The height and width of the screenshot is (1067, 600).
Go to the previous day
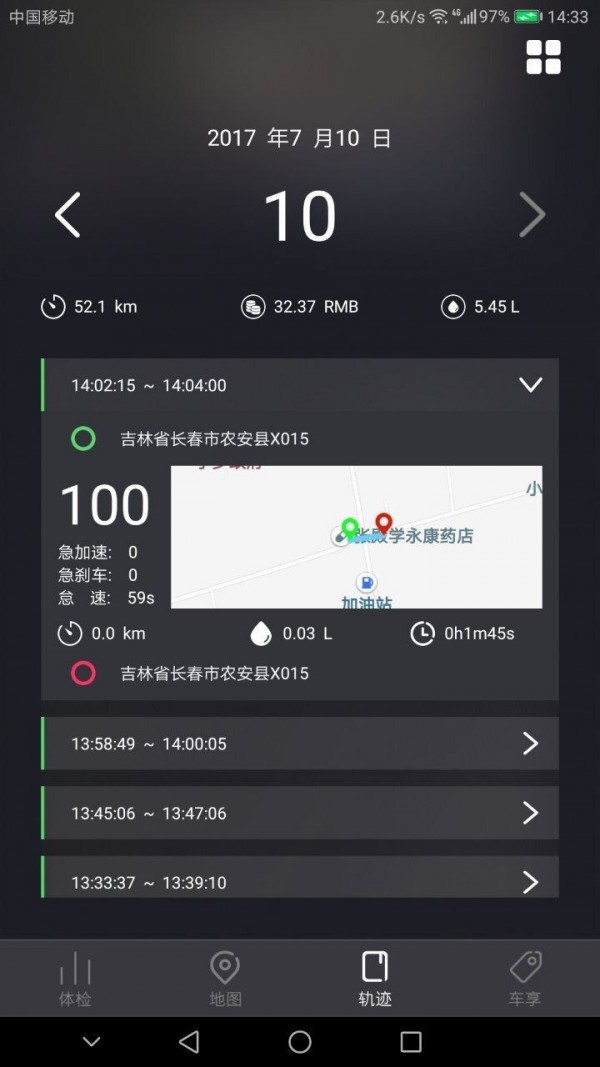point(67,215)
